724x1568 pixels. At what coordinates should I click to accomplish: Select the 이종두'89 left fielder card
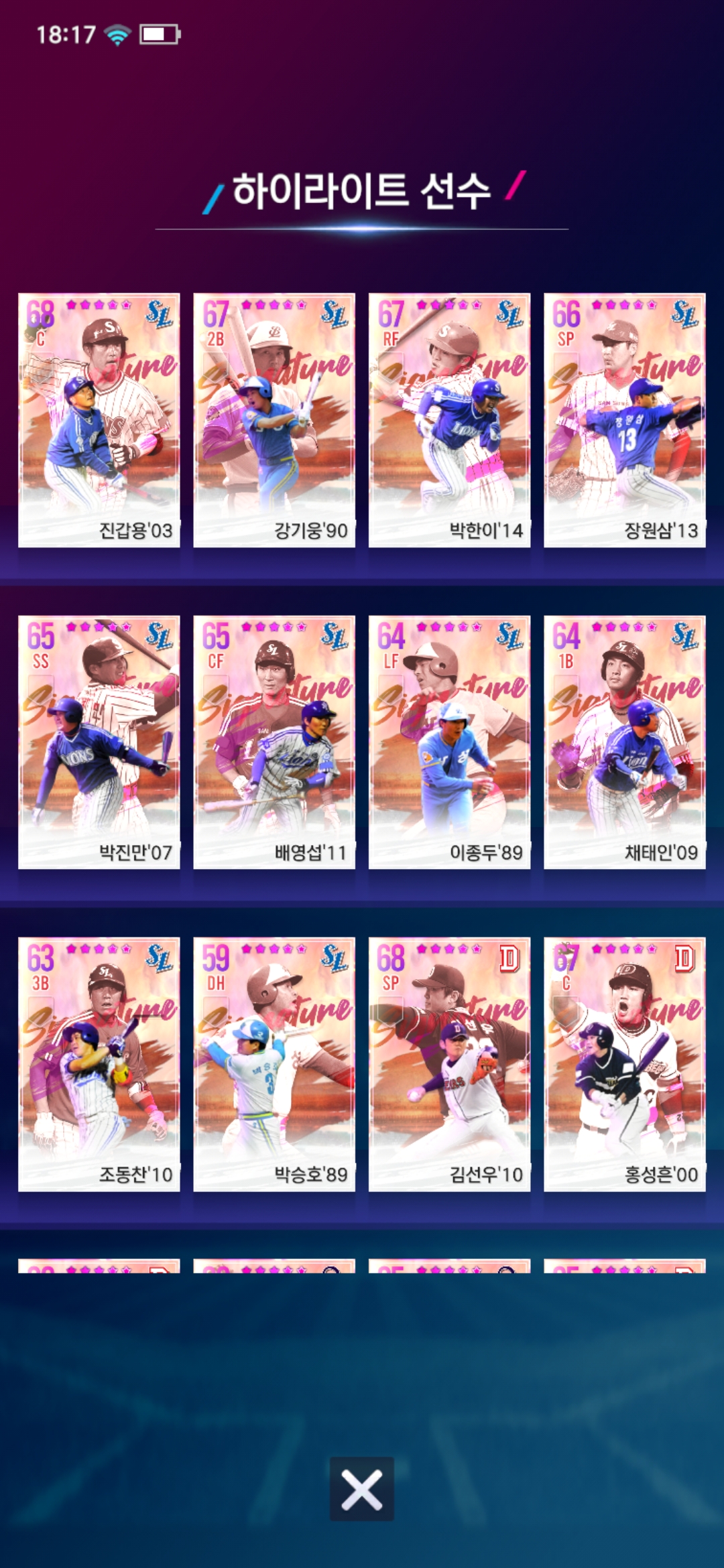pyautogui.click(x=449, y=742)
